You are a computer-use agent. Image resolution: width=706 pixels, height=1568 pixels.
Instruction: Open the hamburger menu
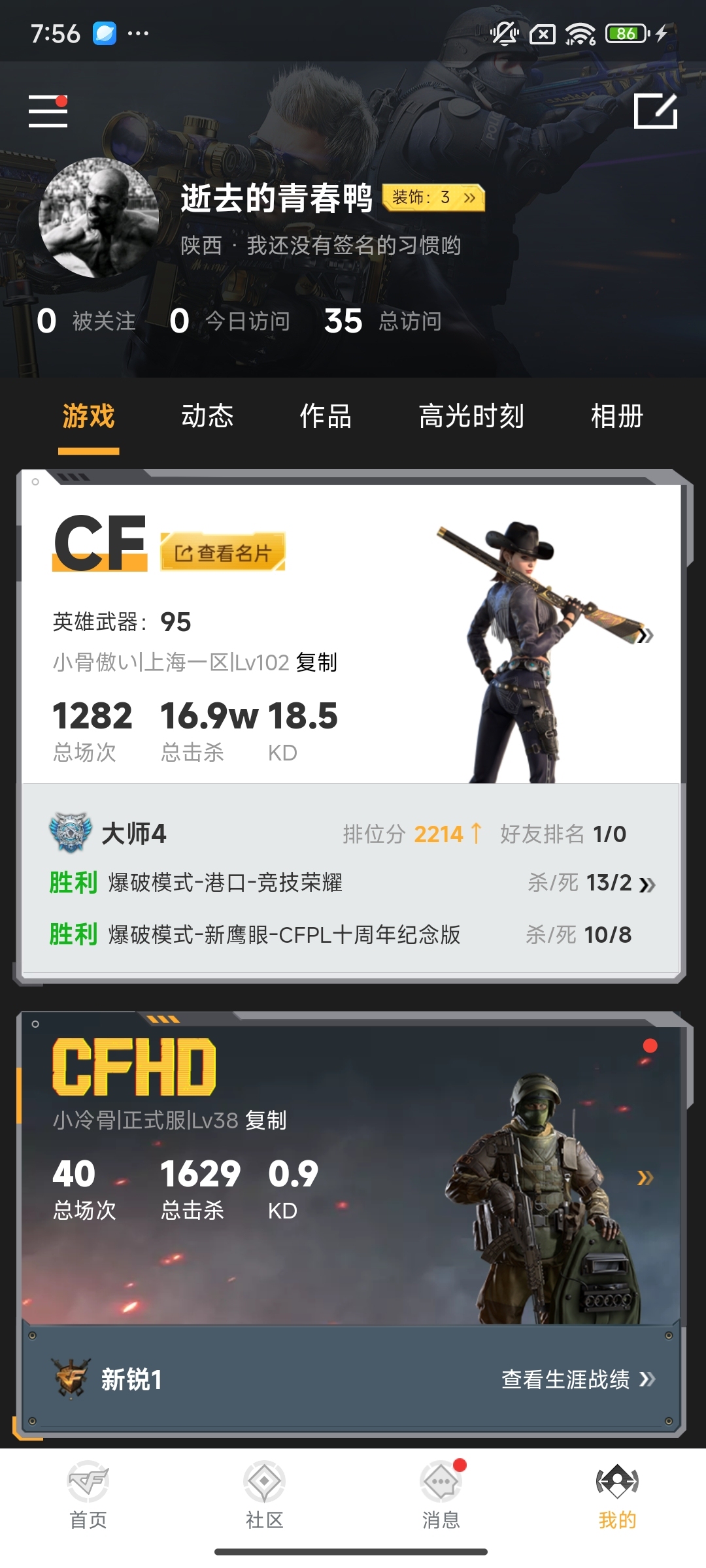[x=48, y=110]
